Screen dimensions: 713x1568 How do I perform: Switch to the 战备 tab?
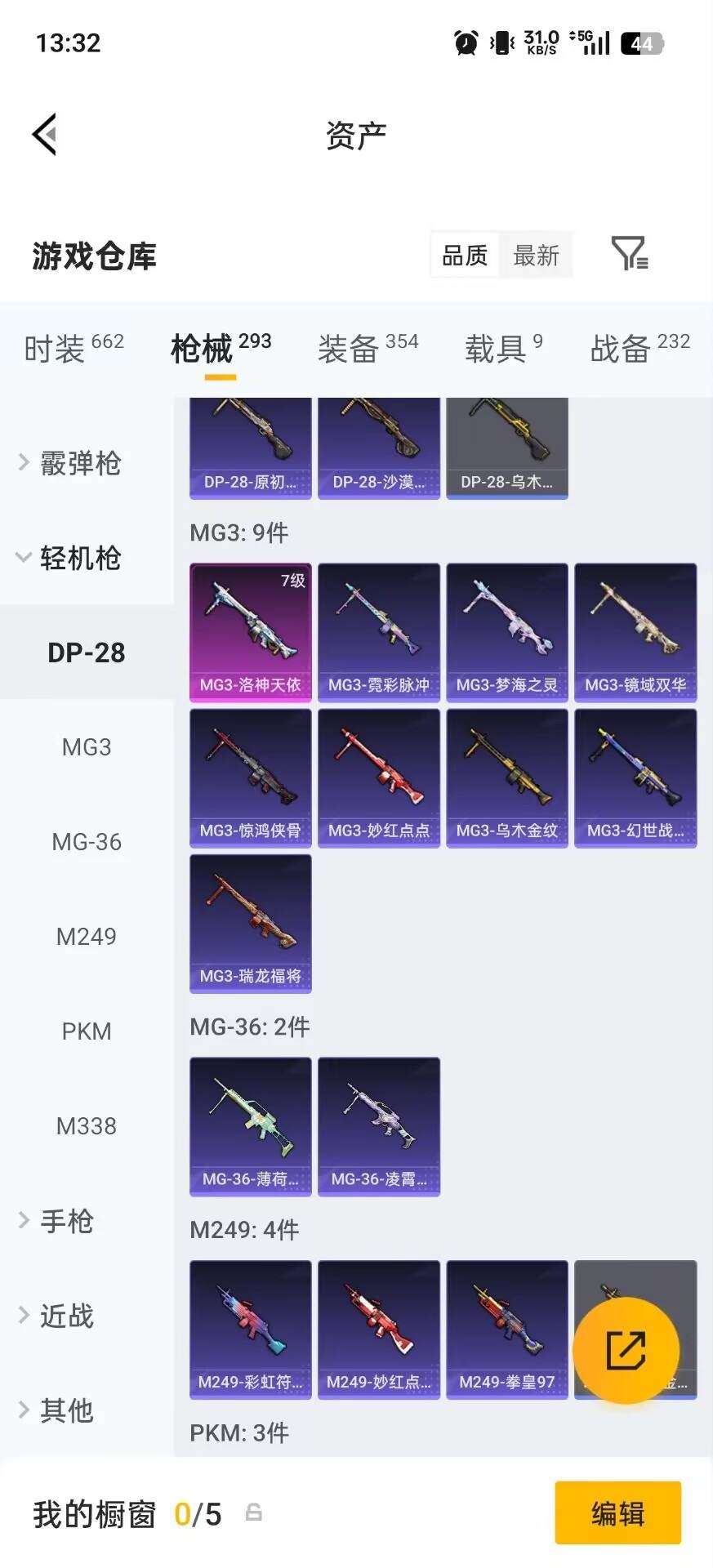[x=640, y=349]
